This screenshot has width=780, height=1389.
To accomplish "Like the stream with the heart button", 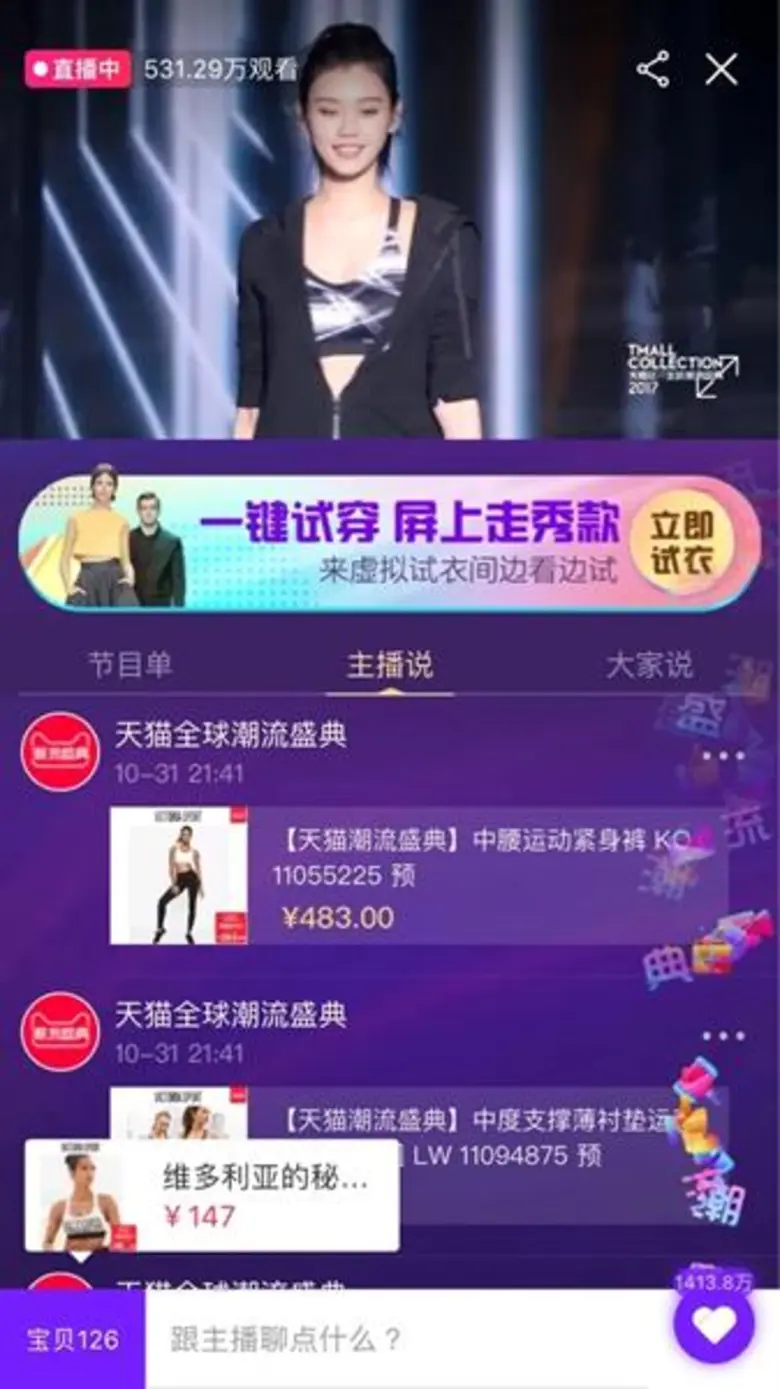I will click(714, 1326).
